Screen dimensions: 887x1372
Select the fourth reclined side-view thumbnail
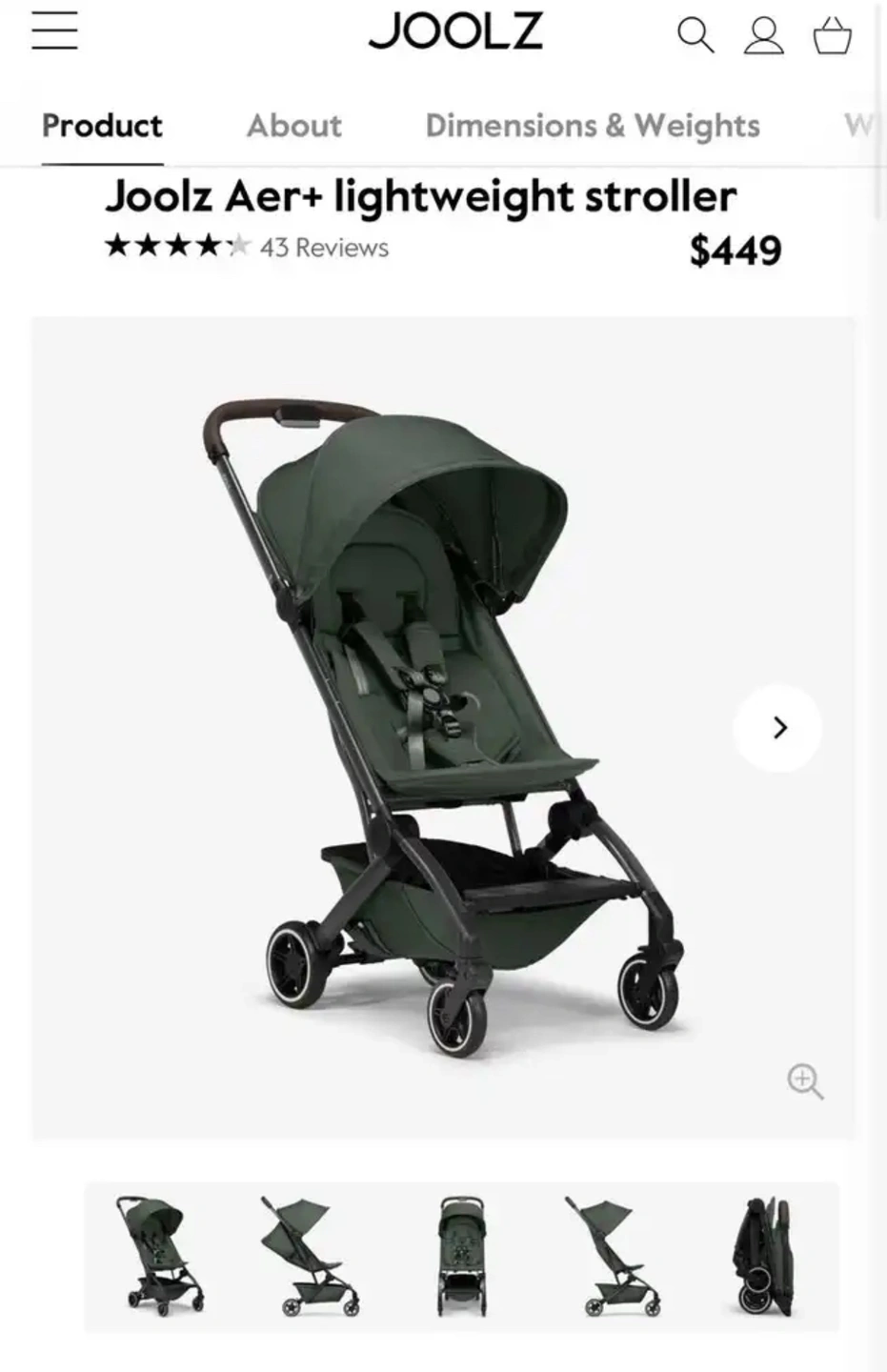(x=612, y=1256)
